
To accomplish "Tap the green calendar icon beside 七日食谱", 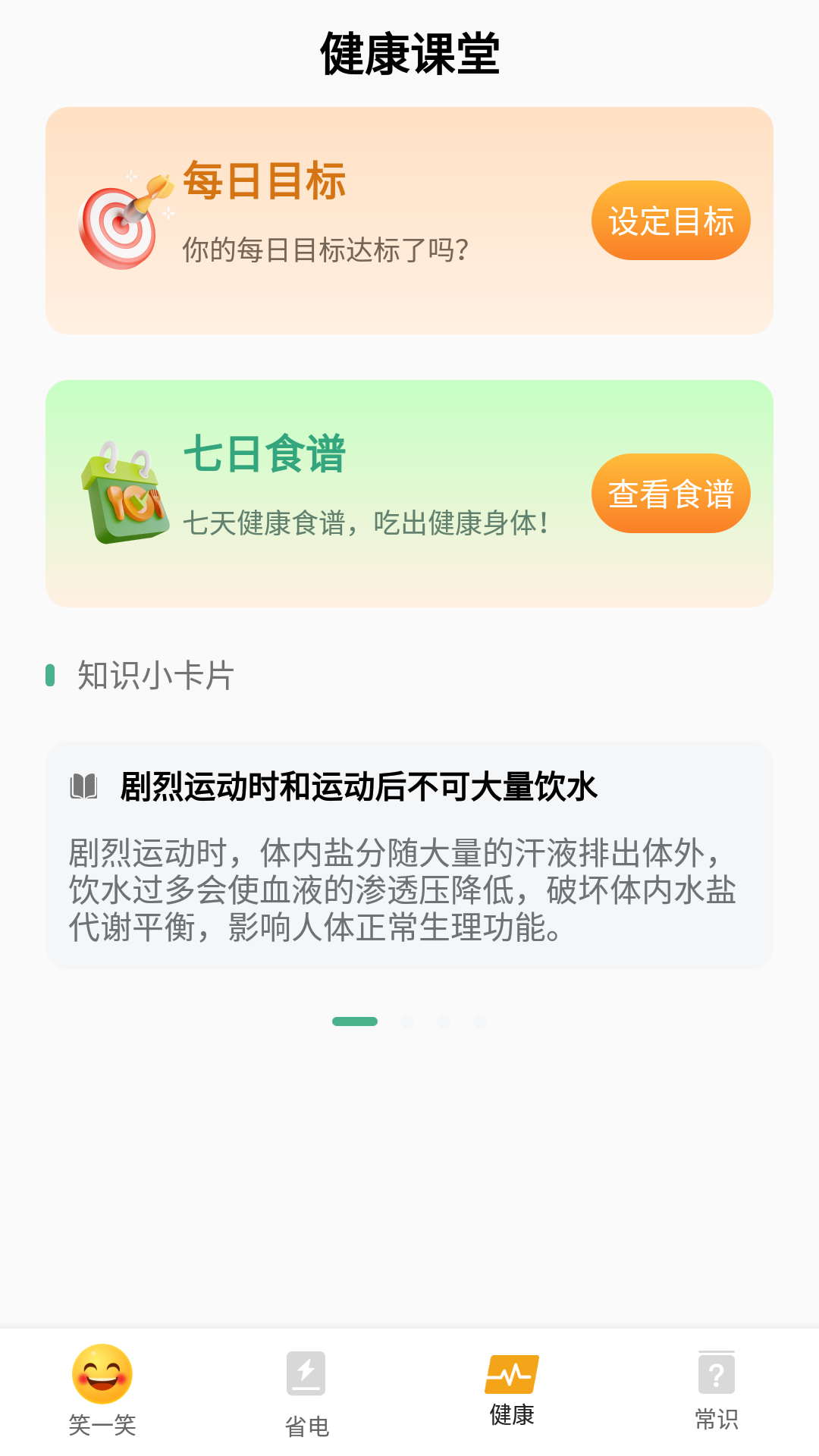I will (125, 493).
